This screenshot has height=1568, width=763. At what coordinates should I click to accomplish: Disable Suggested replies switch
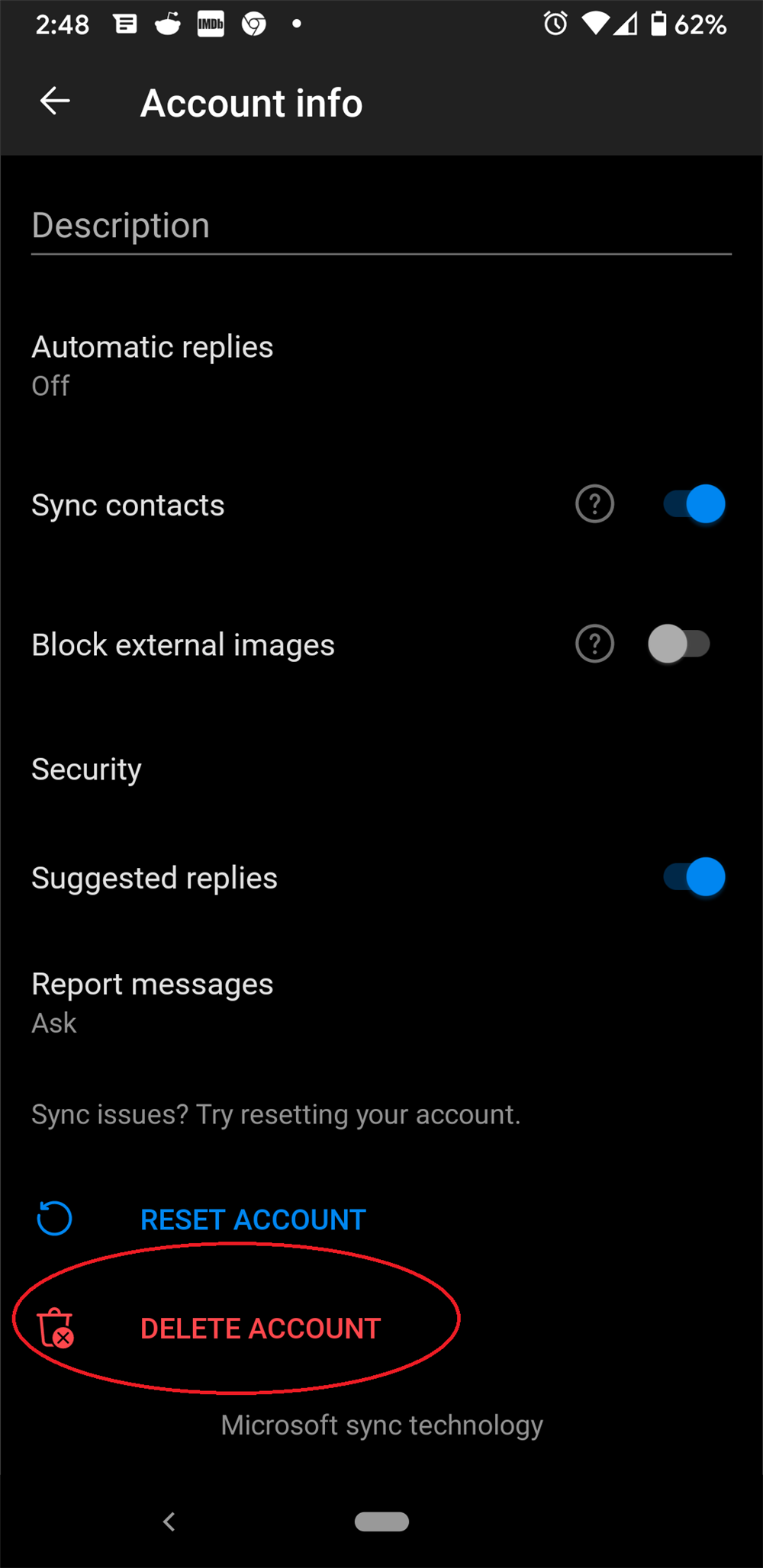click(x=694, y=877)
